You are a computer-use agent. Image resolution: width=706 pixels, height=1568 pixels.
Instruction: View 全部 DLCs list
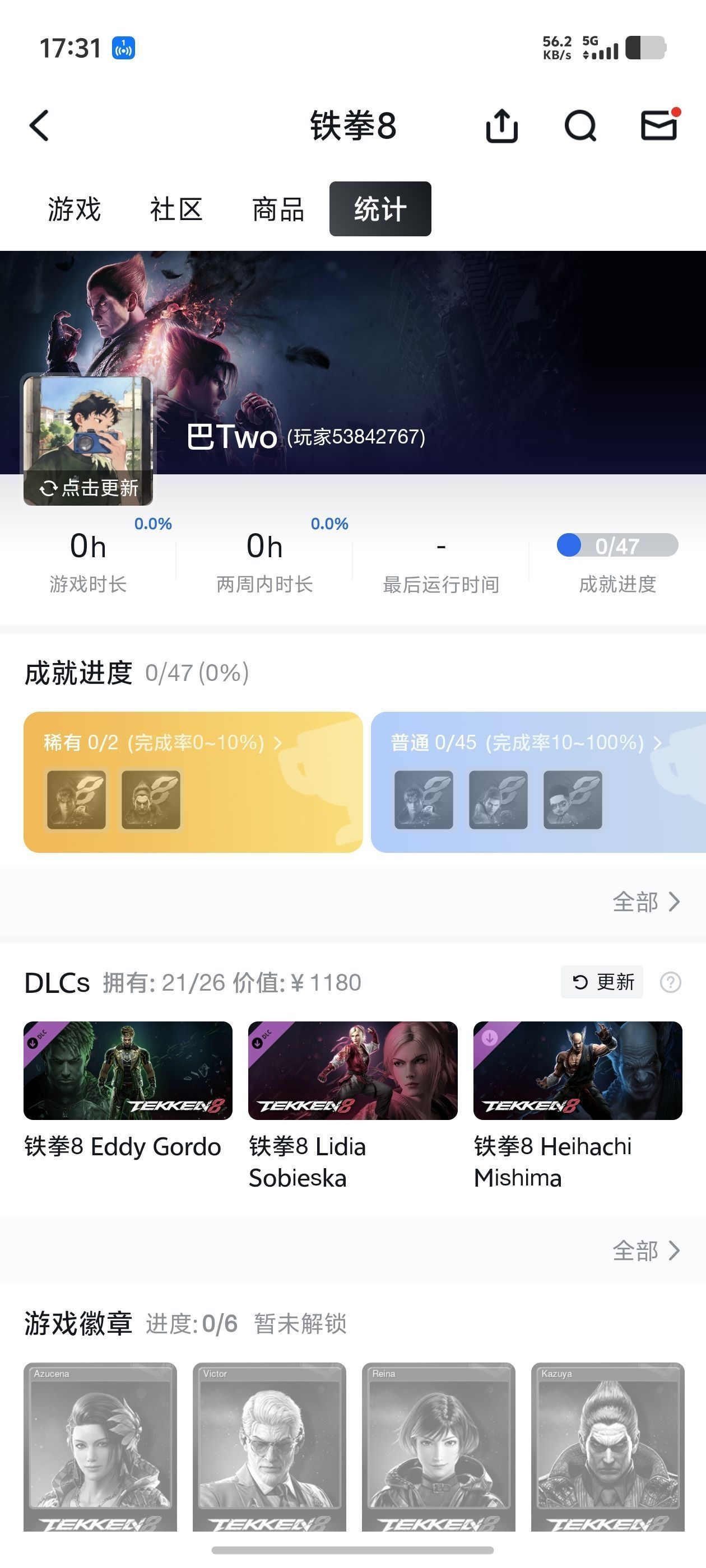pos(645,1251)
